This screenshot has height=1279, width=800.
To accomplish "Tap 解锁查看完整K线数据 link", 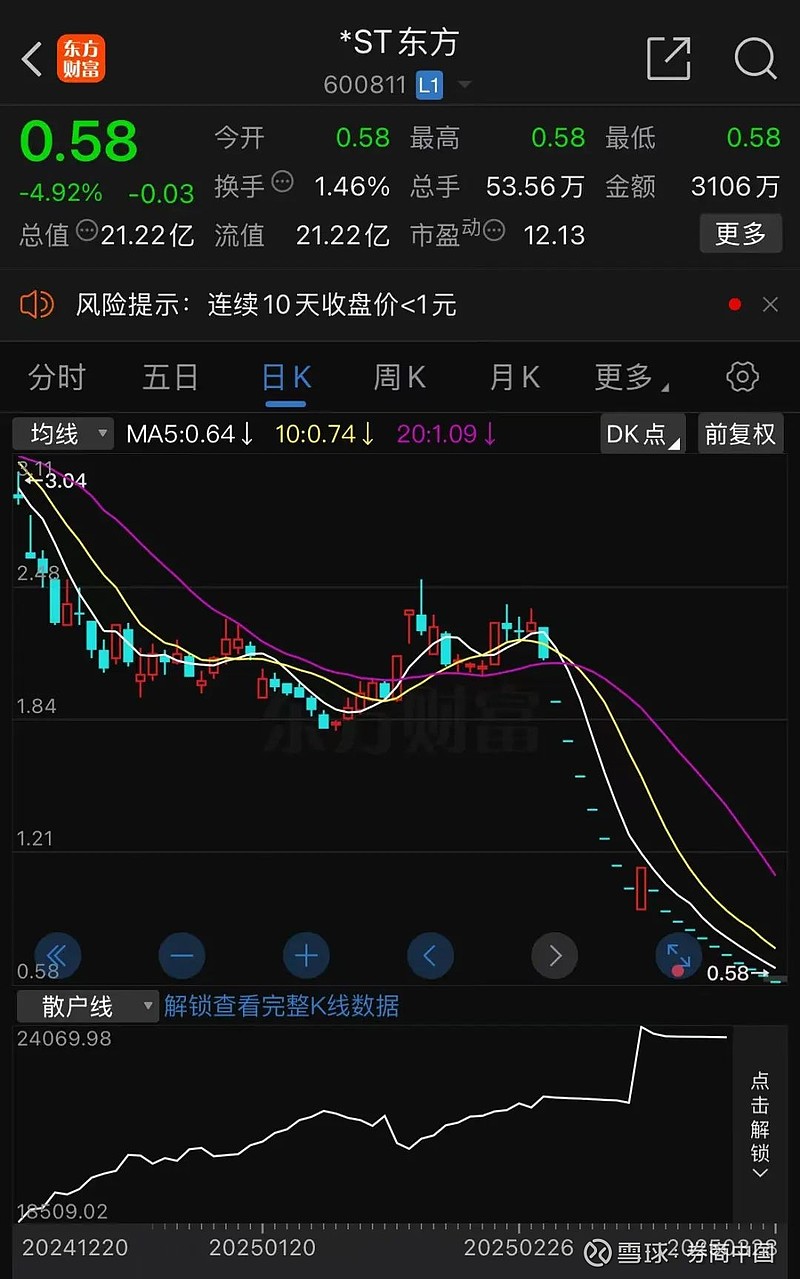I will pyautogui.click(x=281, y=1006).
